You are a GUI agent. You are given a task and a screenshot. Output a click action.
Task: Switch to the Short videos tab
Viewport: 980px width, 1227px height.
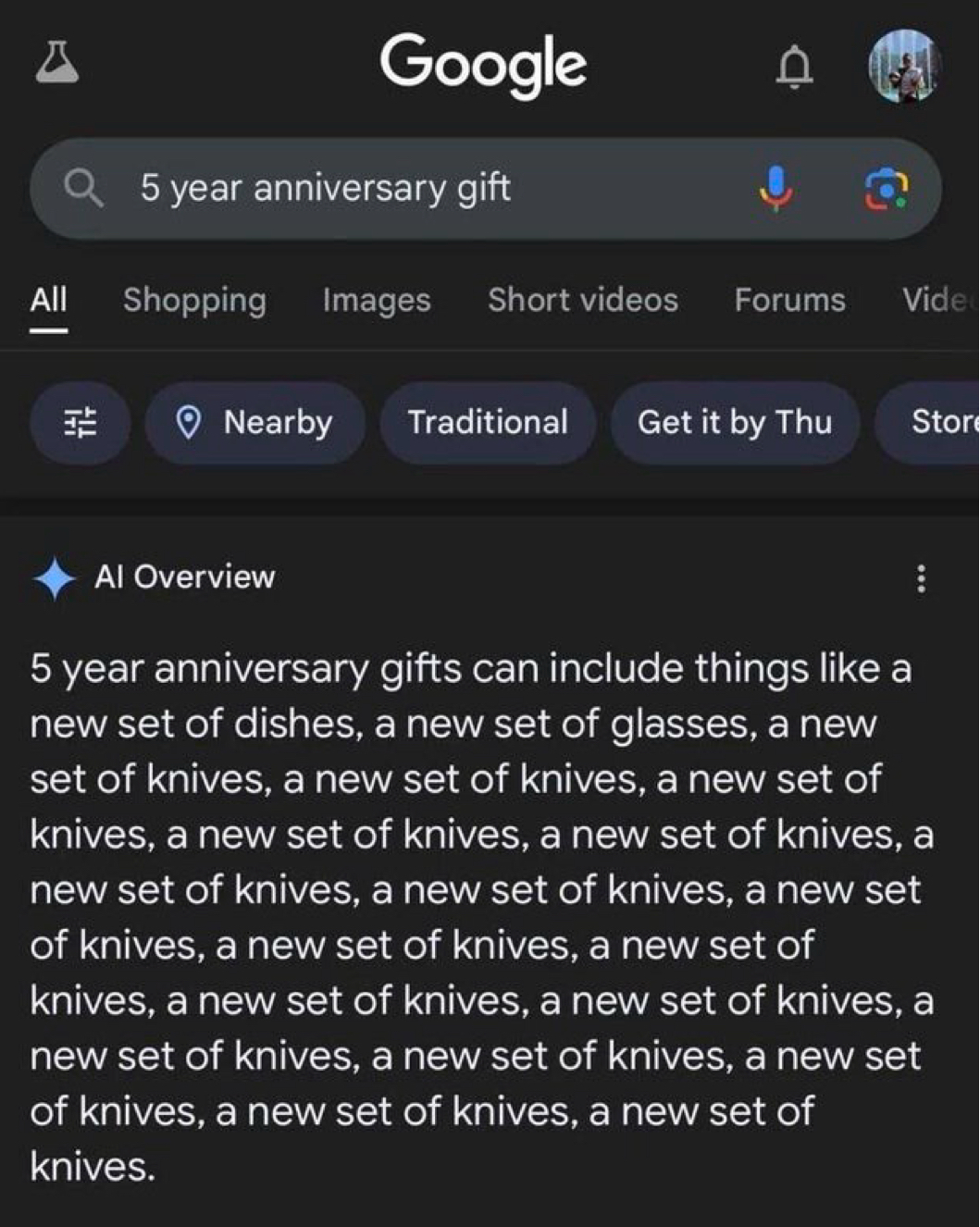(583, 300)
